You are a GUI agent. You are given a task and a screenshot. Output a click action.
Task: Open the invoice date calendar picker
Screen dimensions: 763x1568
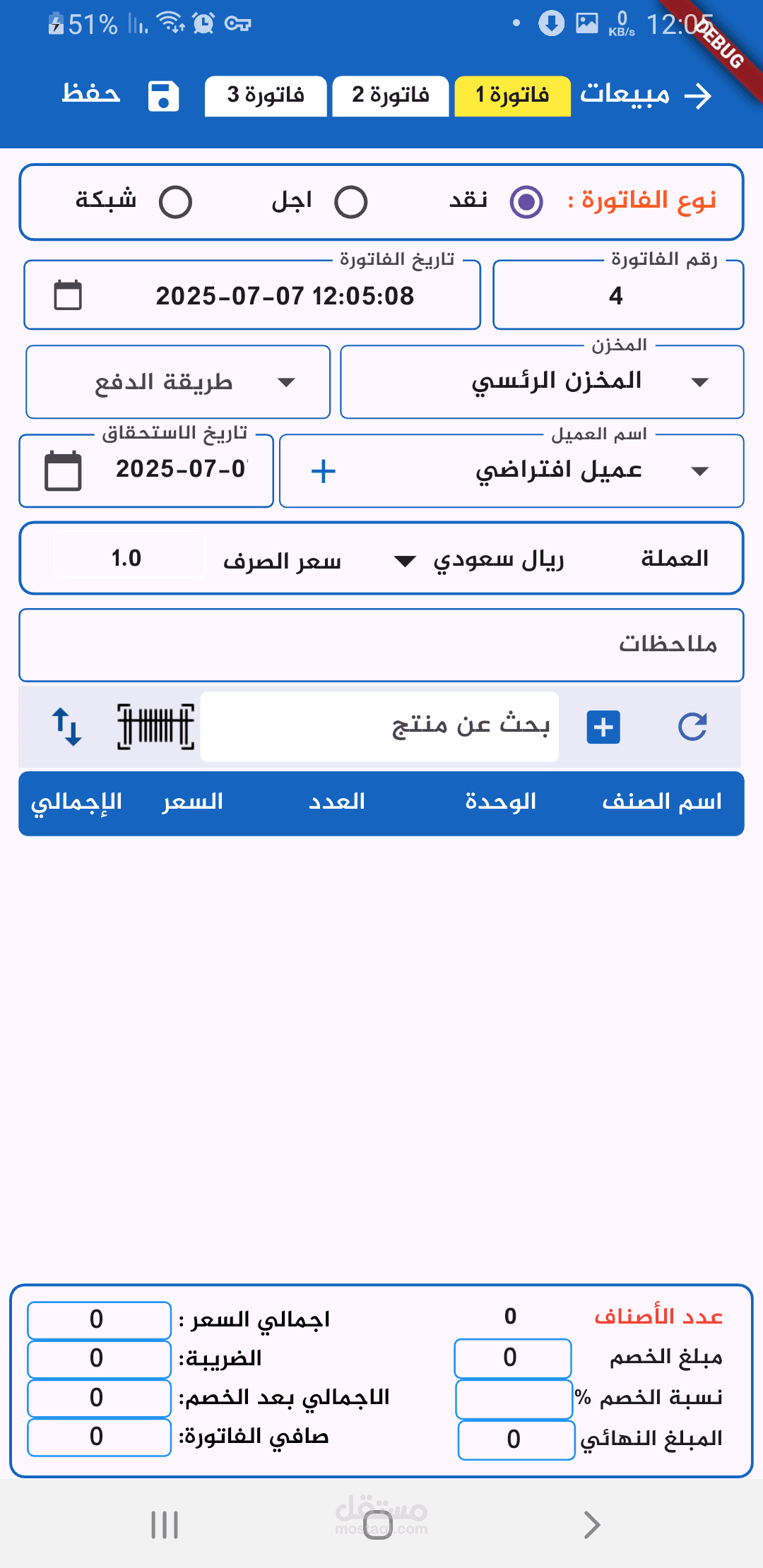point(68,295)
